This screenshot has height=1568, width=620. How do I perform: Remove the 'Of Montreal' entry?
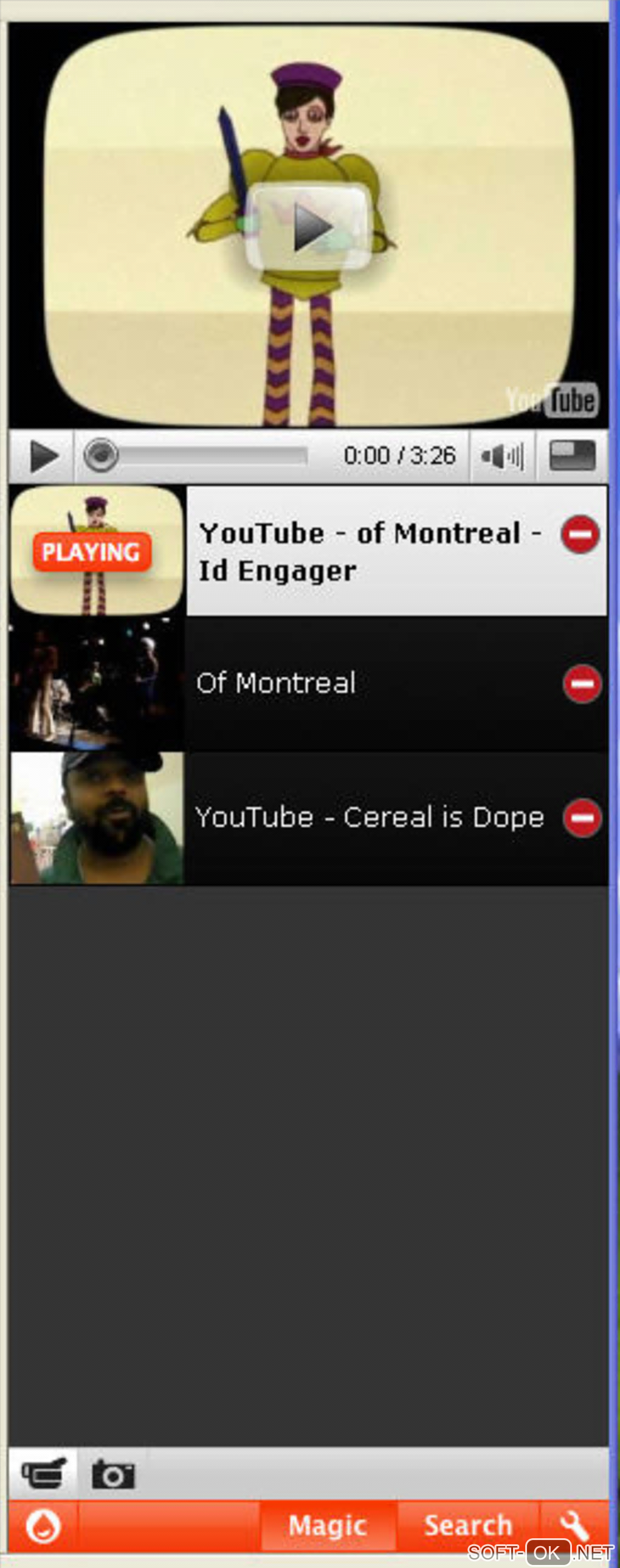(582, 684)
